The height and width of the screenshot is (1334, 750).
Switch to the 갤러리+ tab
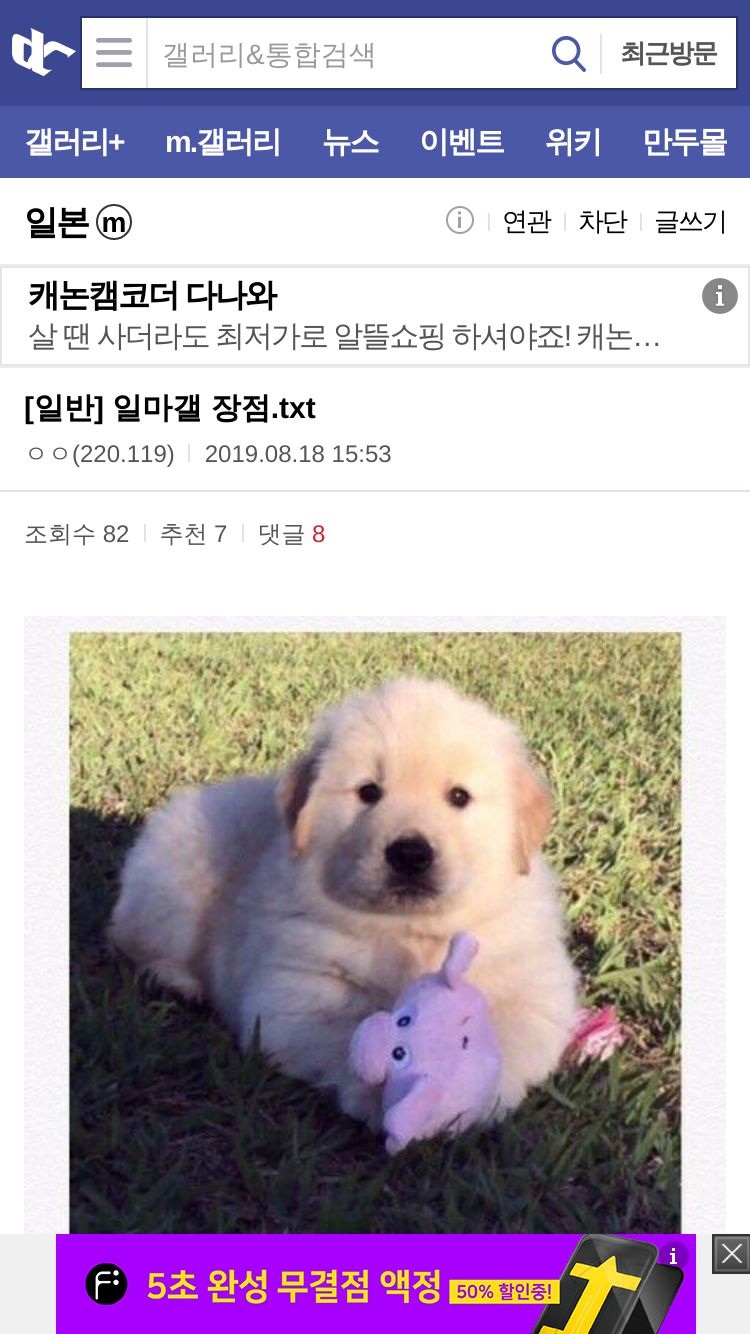click(75, 142)
